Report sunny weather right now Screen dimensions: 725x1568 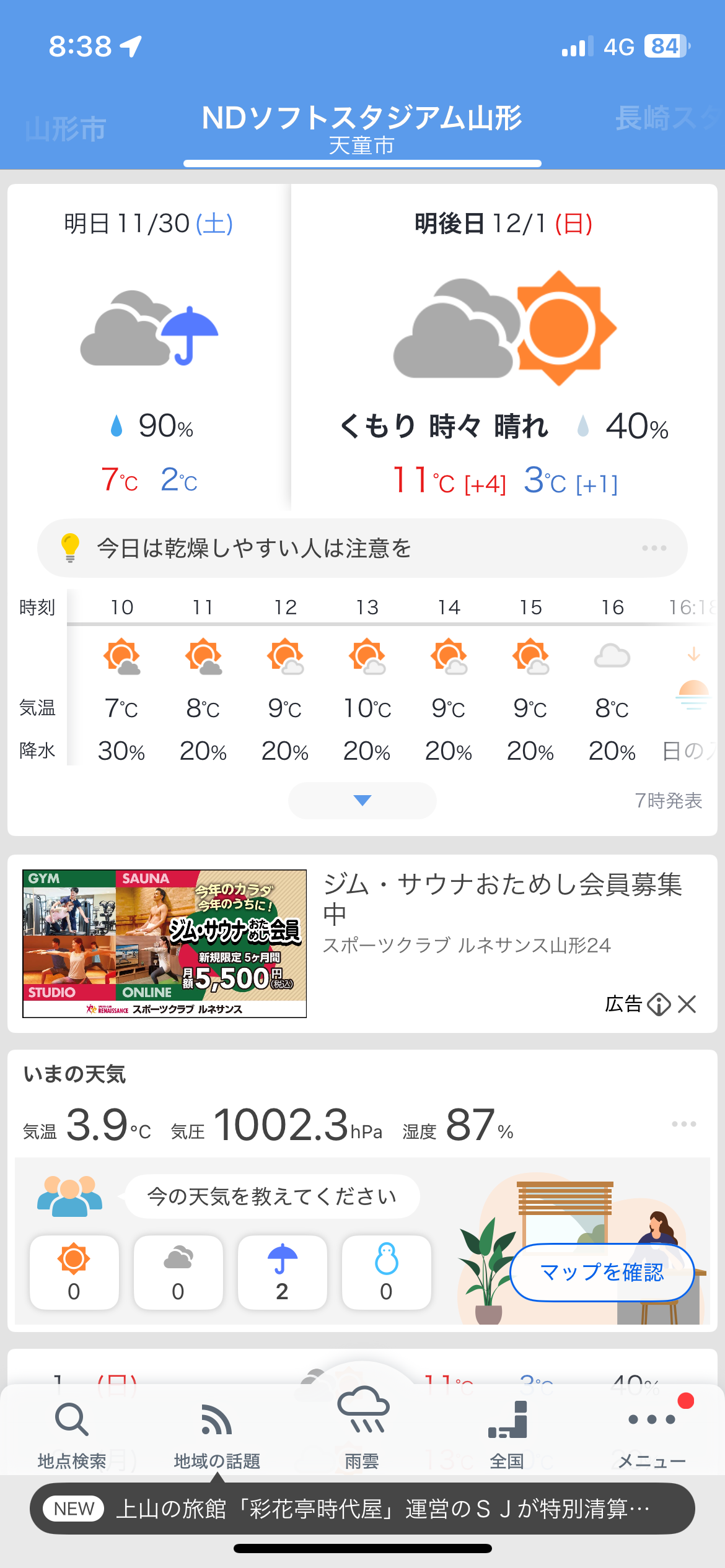click(x=74, y=1272)
